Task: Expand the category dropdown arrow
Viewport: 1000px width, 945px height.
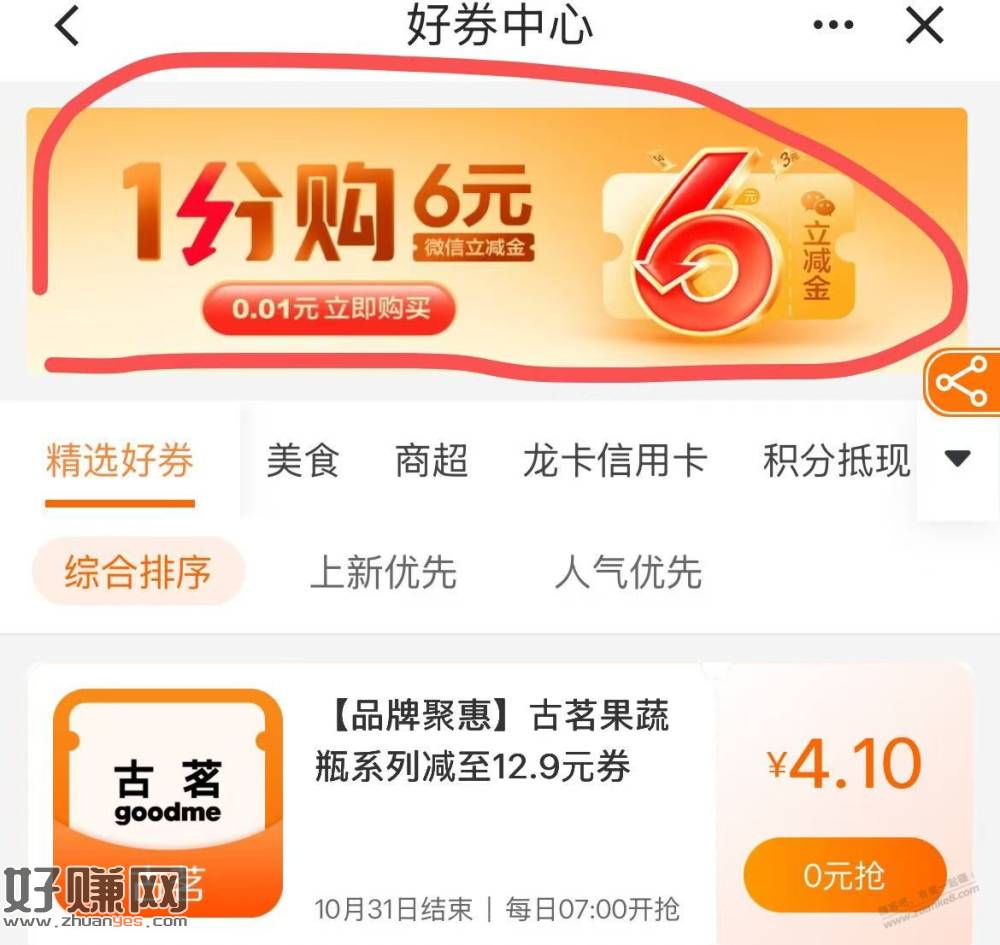Action: pyautogui.click(x=957, y=459)
